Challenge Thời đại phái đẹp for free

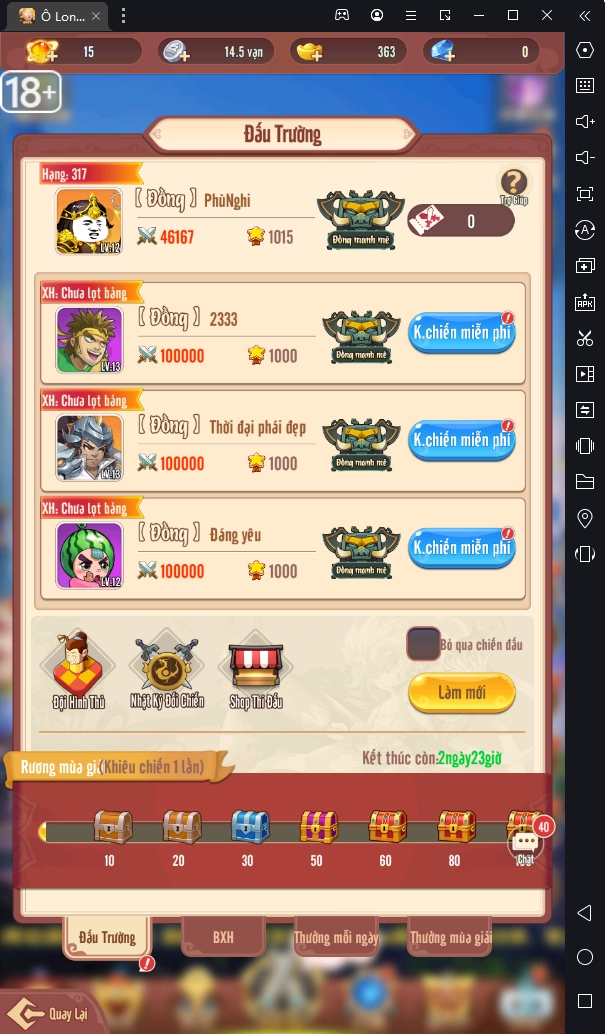[x=462, y=440]
